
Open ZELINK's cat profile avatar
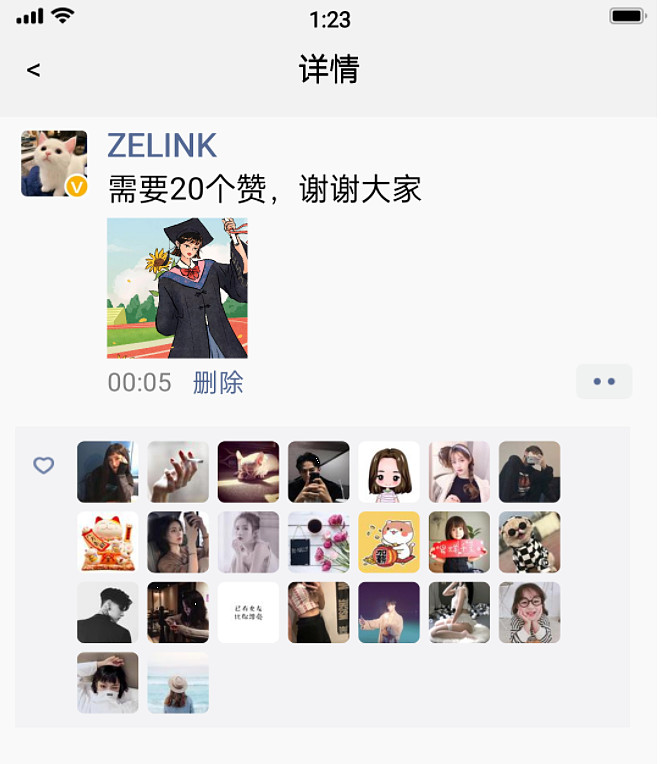(54, 163)
